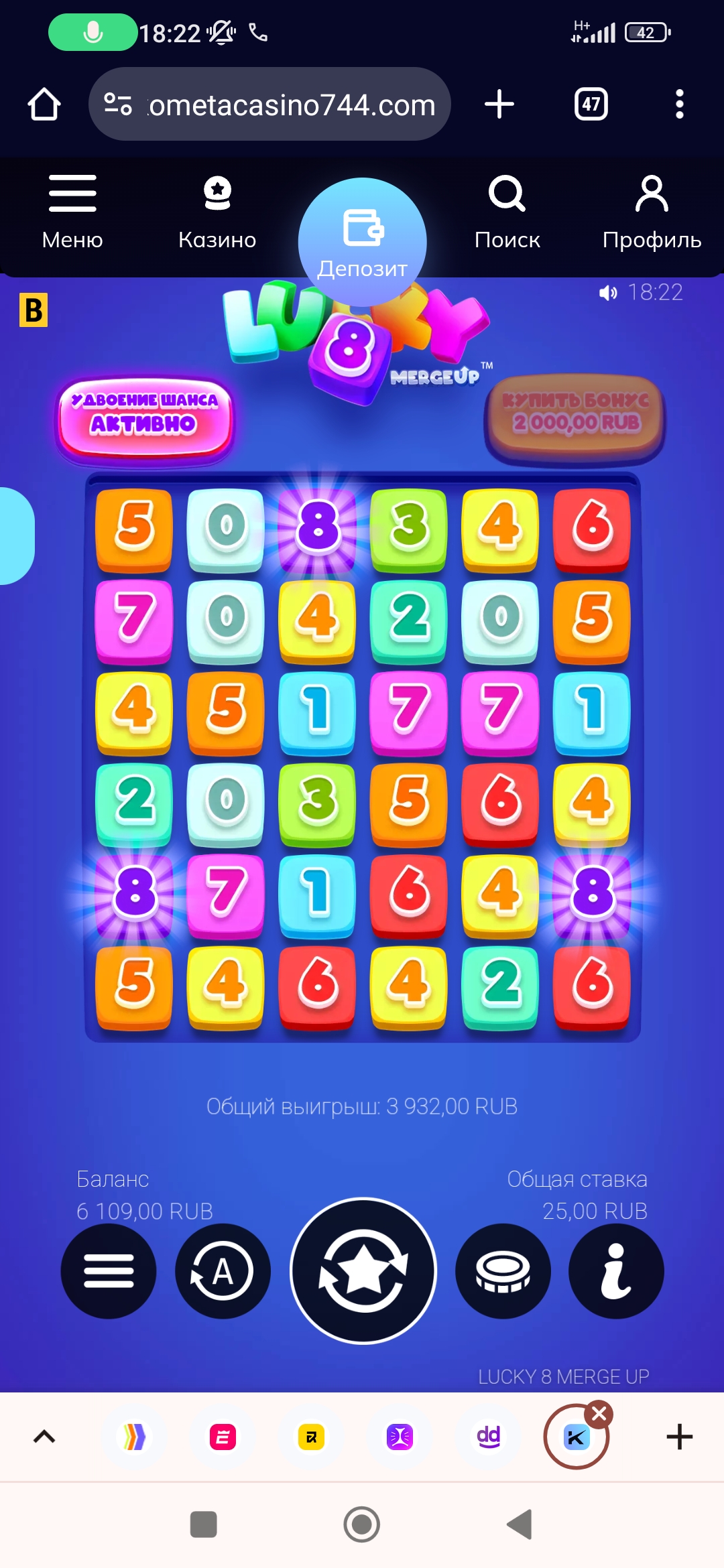724x1568 pixels.
Task: Open Поиск on the casino site
Action: [507, 211]
